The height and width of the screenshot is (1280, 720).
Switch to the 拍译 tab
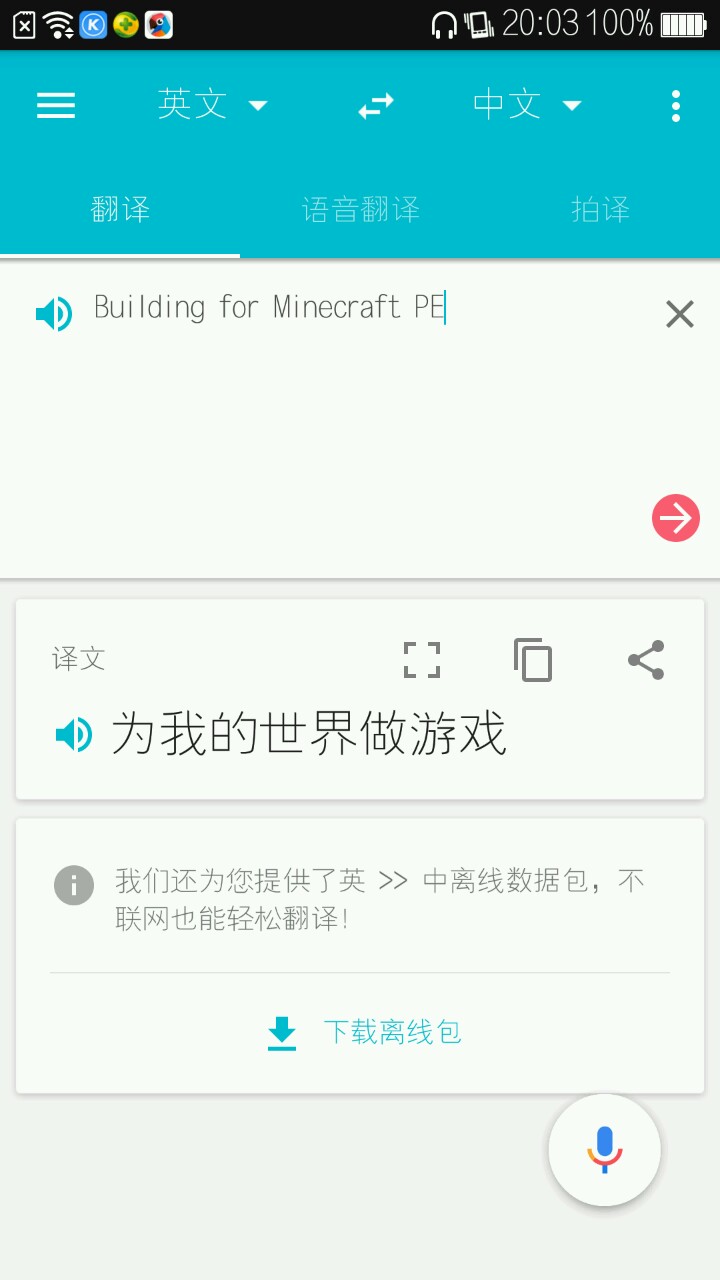click(x=600, y=210)
